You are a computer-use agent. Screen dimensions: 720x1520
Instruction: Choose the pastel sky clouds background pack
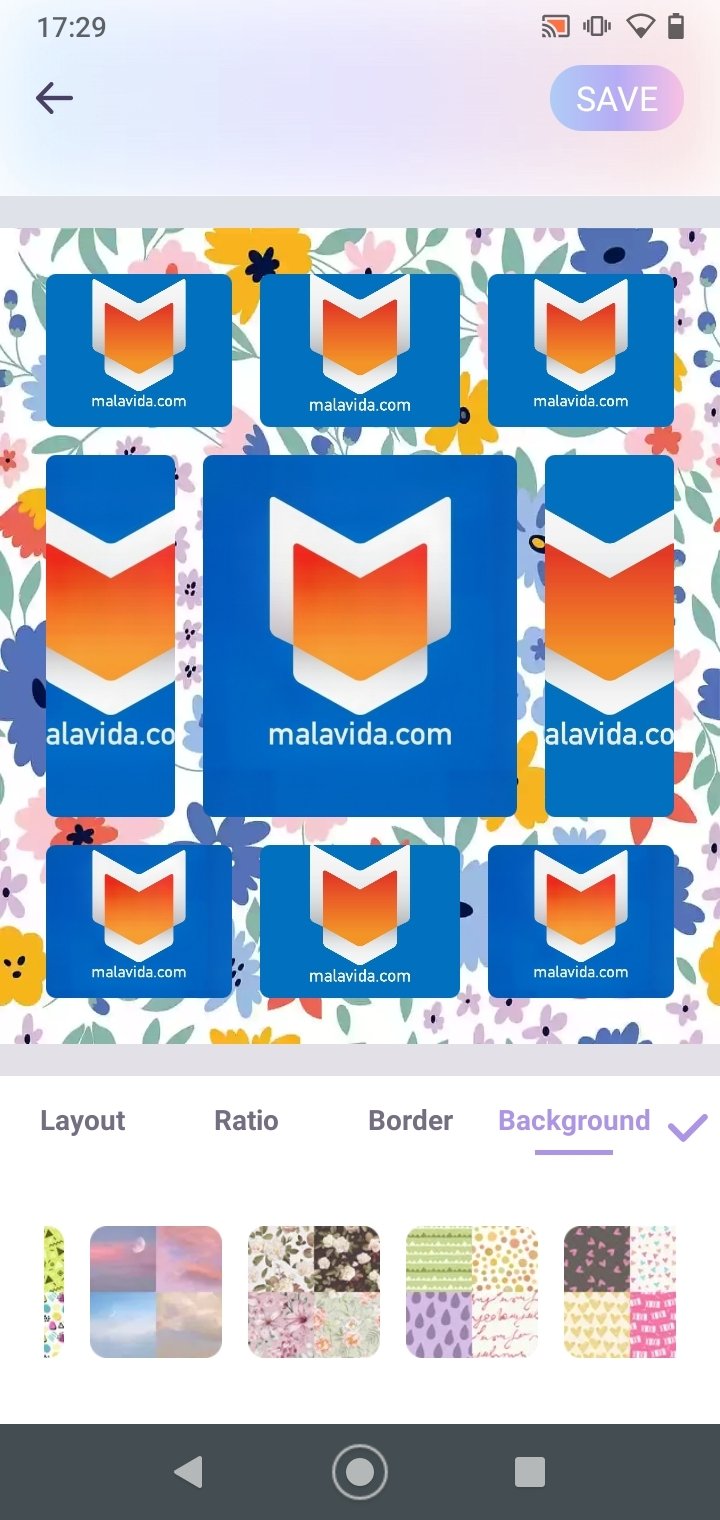point(156,1292)
